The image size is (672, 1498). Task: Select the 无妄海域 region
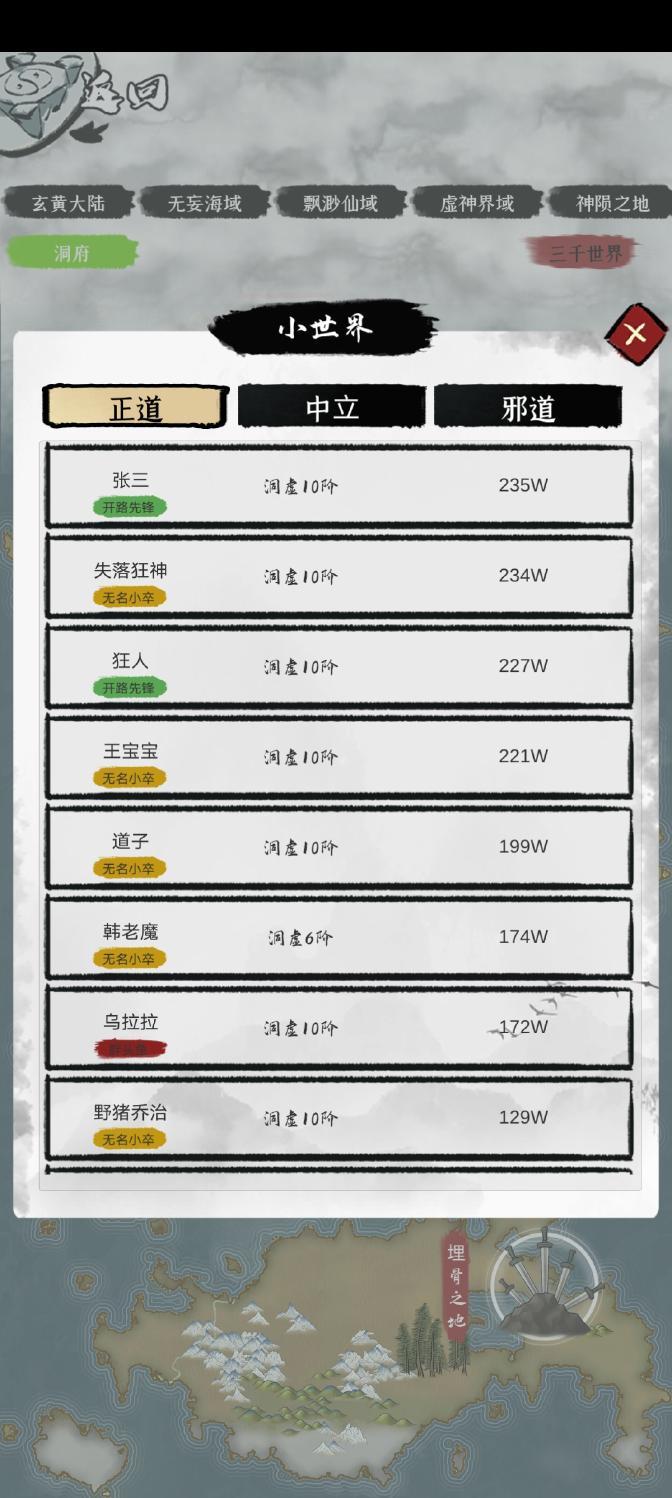tap(204, 203)
